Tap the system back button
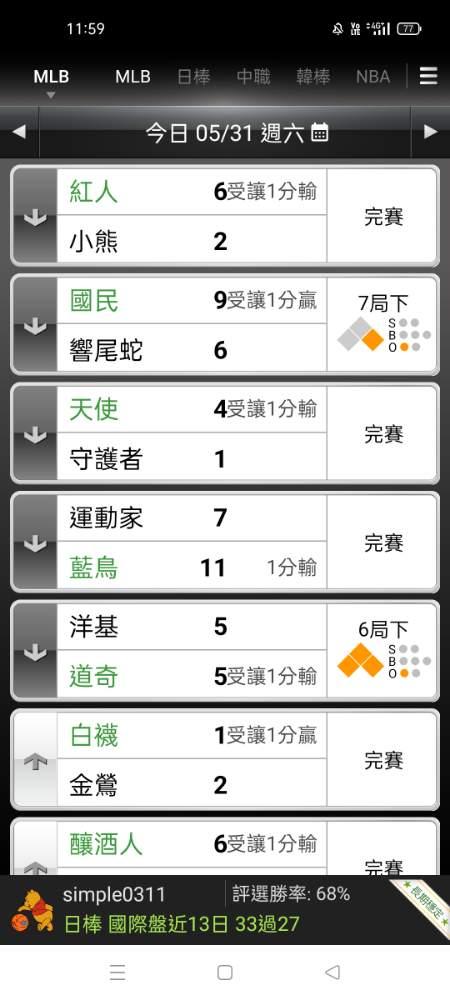450x1000 pixels. point(332,972)
